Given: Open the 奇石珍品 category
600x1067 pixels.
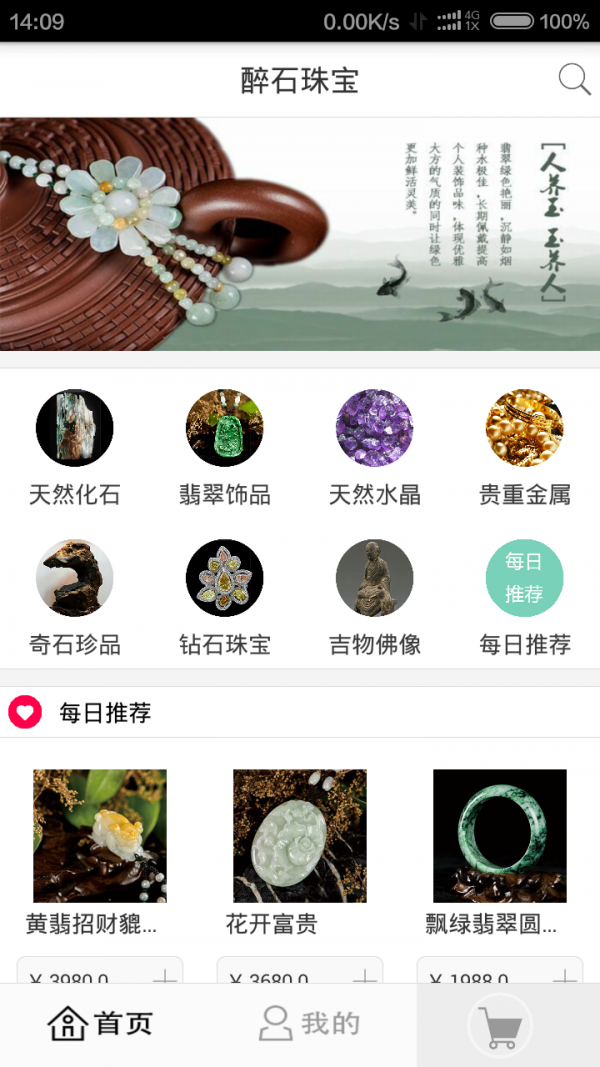Looking at the screenshot, I should 75,579.
